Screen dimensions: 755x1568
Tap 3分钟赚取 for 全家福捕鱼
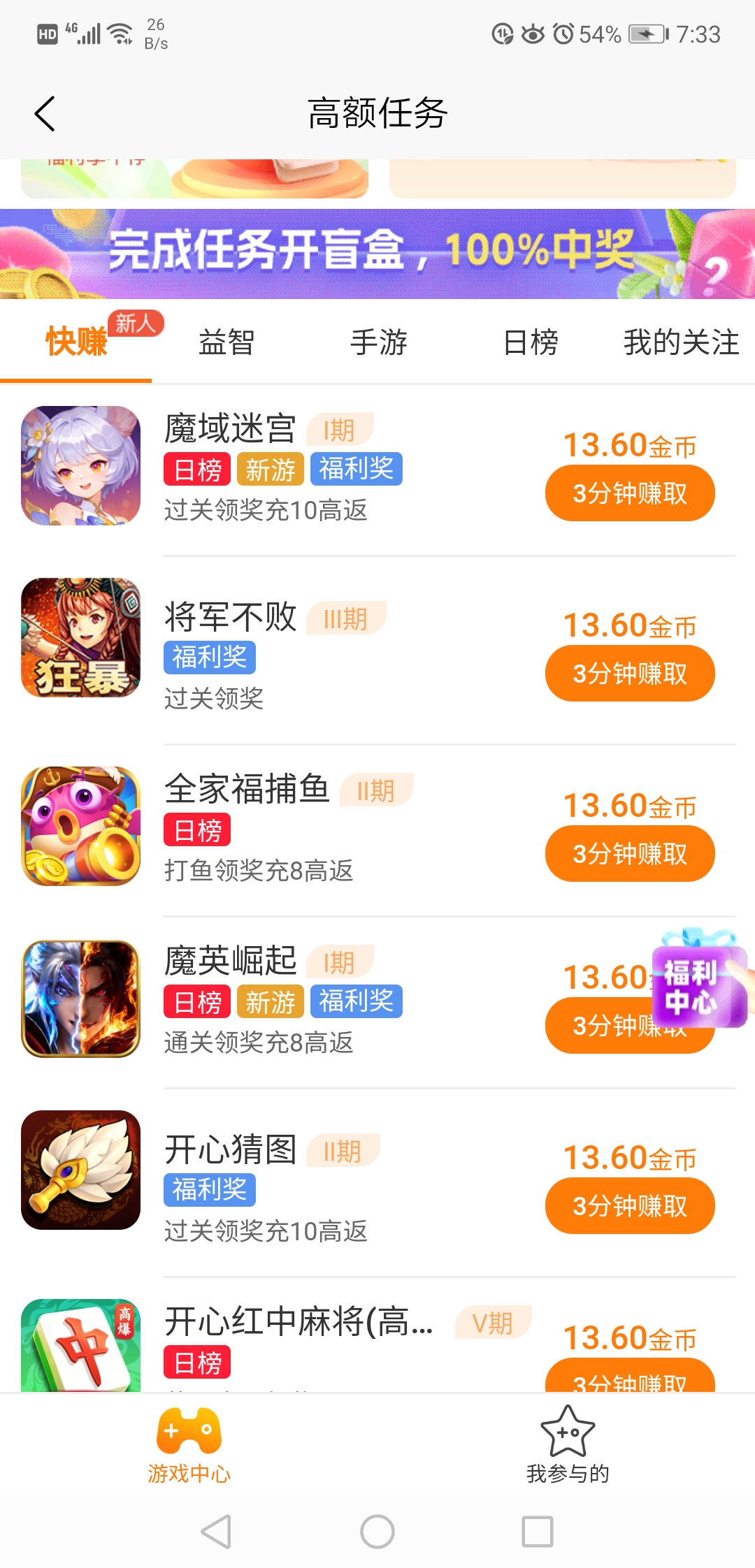(629, 853)
